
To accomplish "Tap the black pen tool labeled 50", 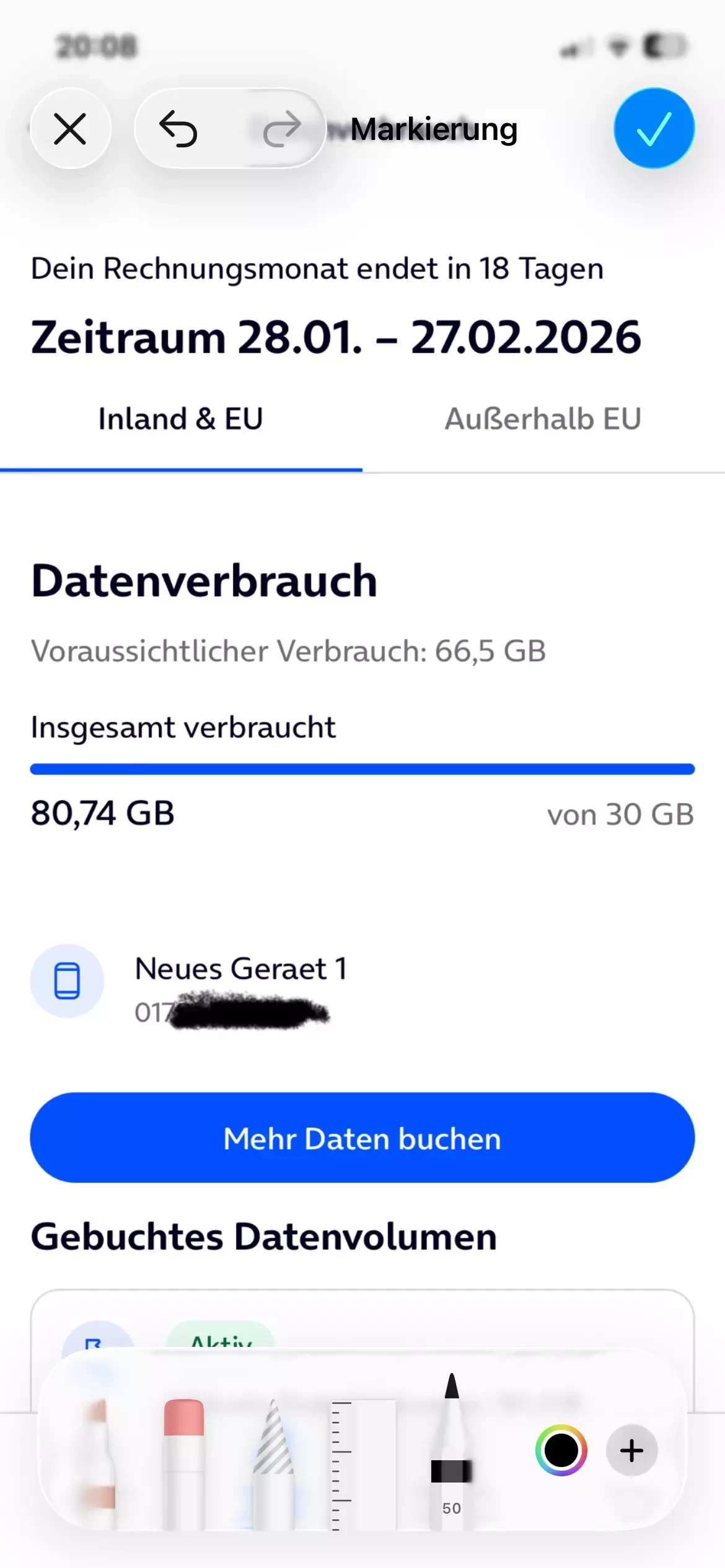I will coord(452,1449).
